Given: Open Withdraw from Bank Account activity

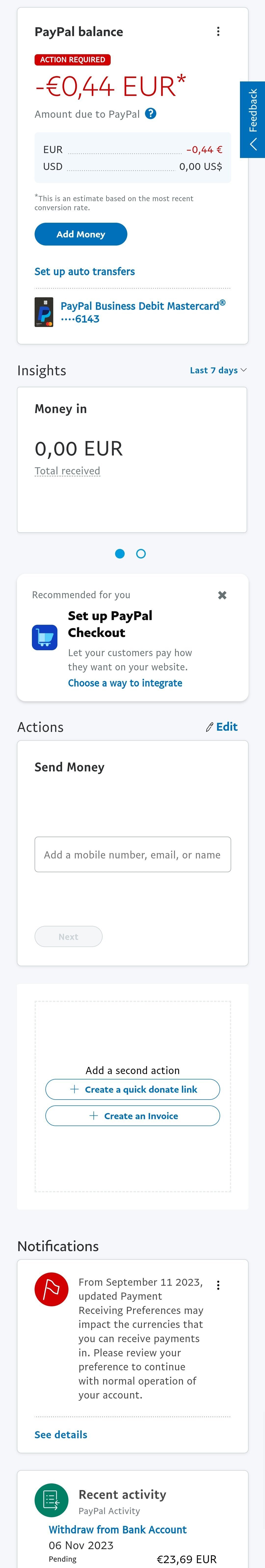Looking at the screenshot, I should coord(118,1530).
